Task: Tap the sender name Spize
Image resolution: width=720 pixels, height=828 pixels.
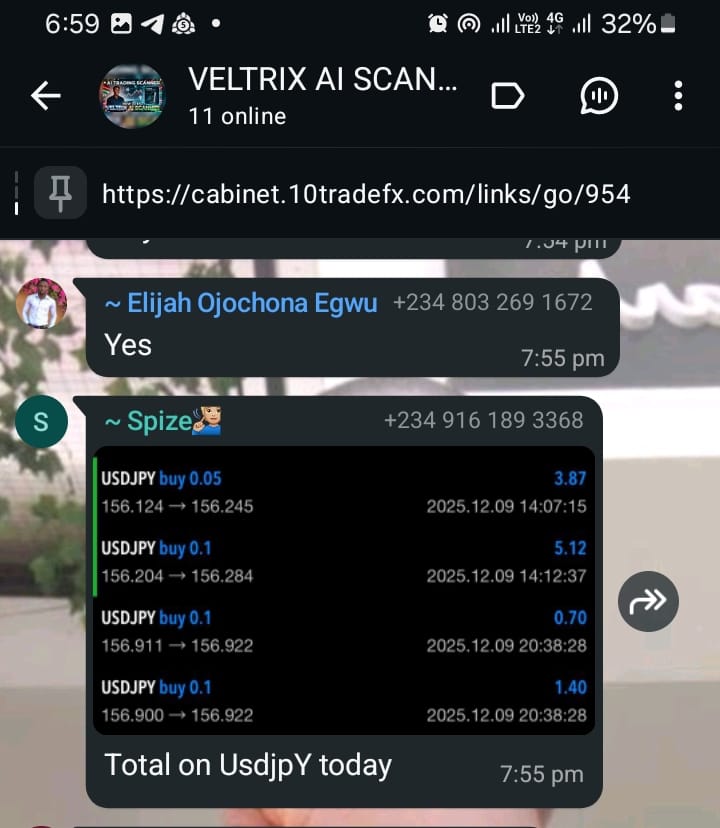Action: 163,421
